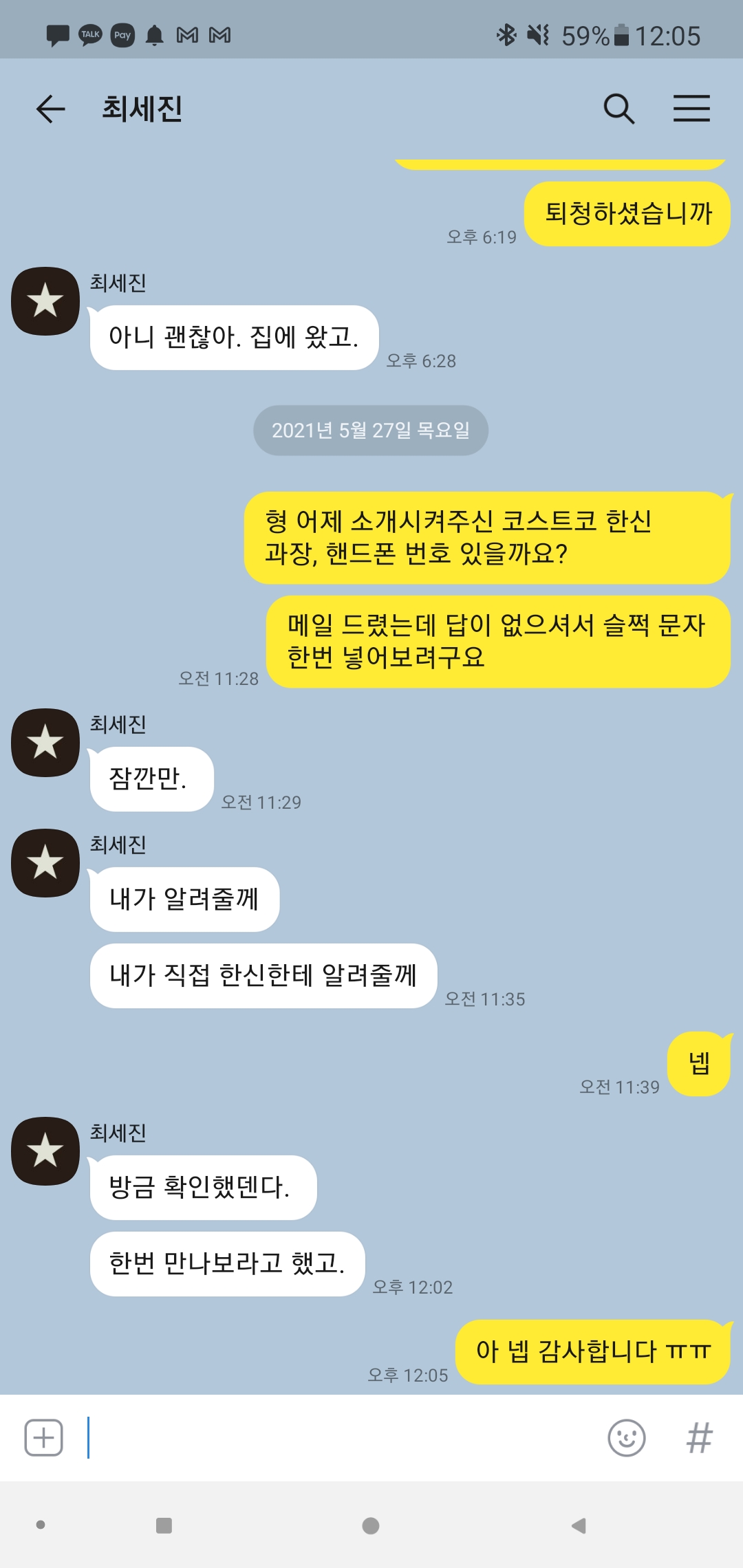The image size is (743, 1568).
Task: Open the emoticon picker
Action: 626,1437
